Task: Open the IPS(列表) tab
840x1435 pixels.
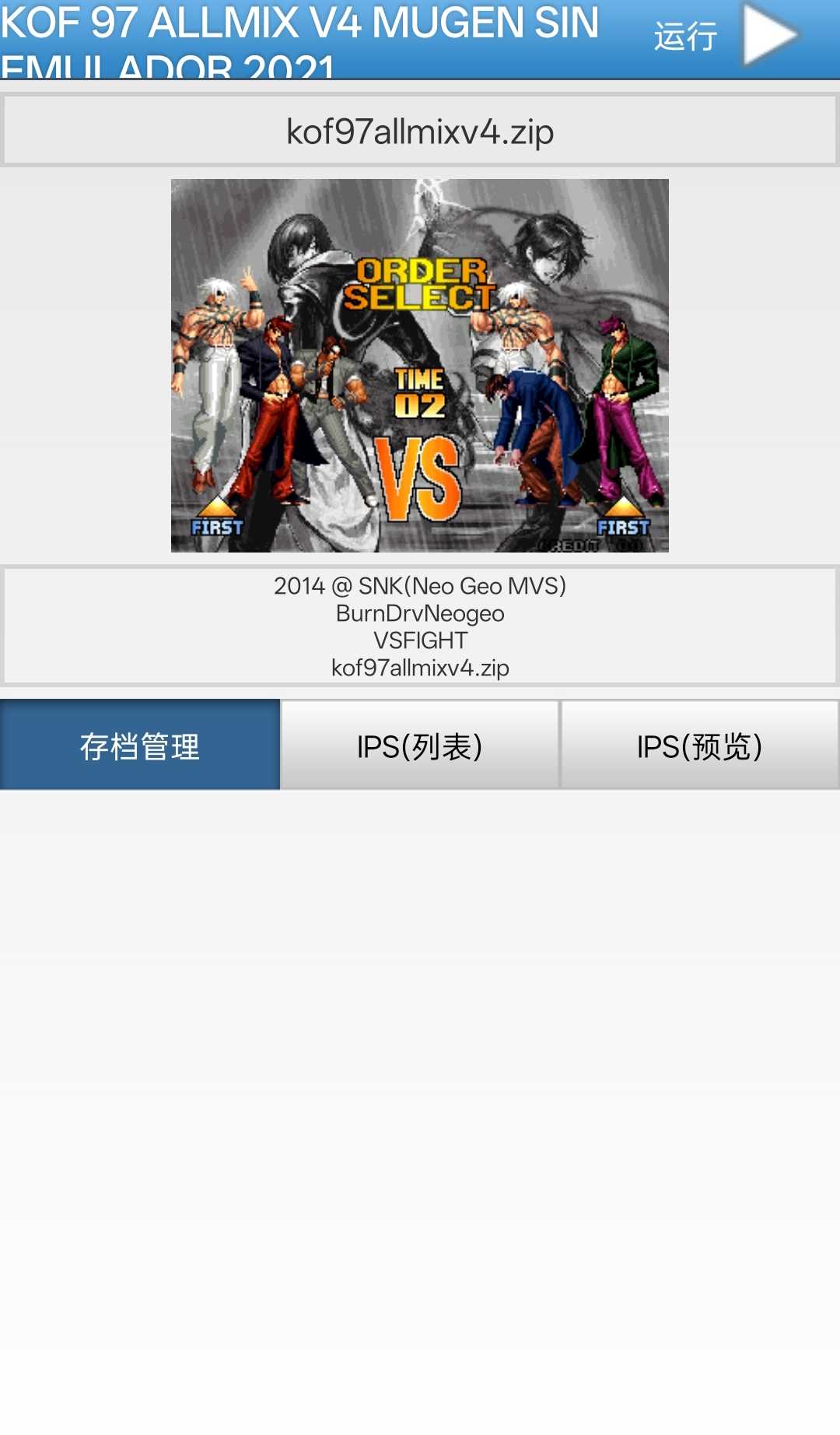Action: click(x=420, y=746)
